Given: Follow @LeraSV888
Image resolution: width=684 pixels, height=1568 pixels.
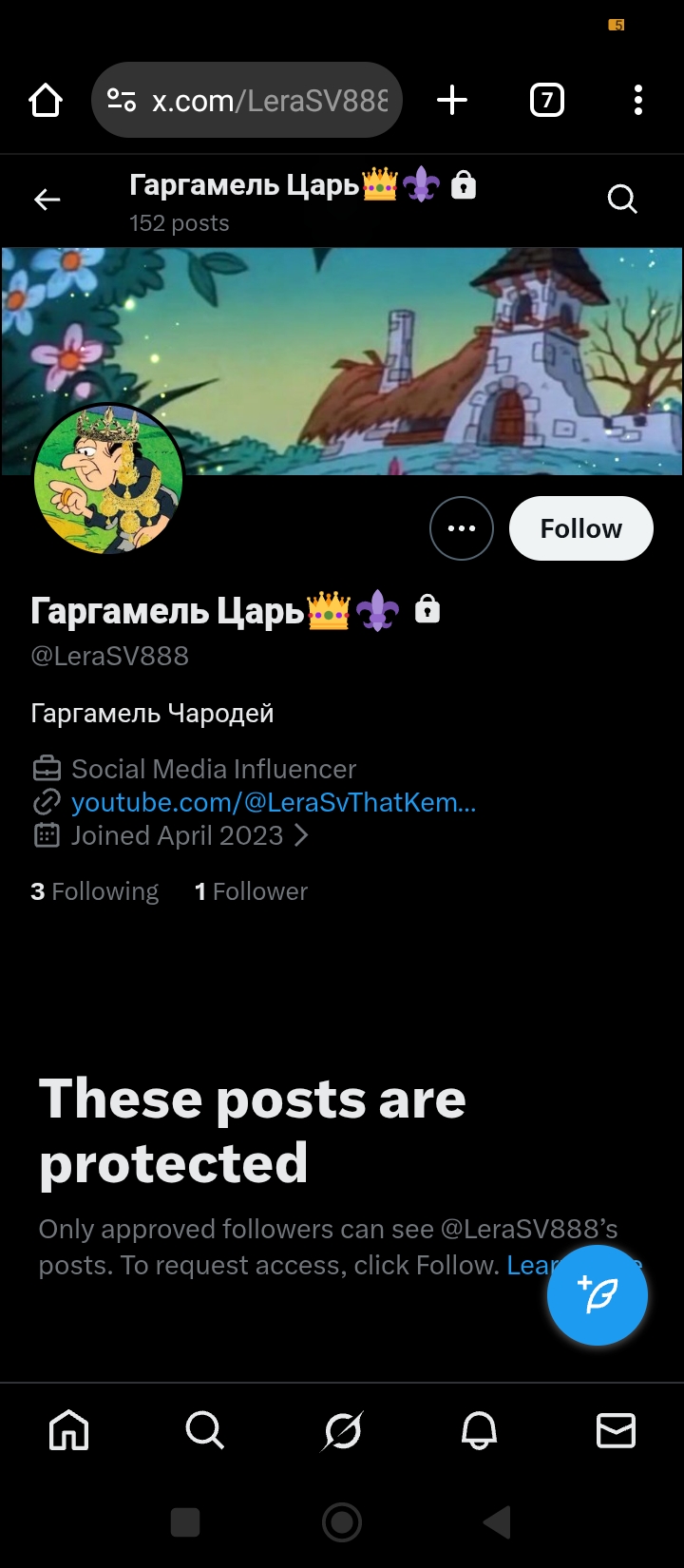Looking at the screenshot, I should (x=580, y=528).
